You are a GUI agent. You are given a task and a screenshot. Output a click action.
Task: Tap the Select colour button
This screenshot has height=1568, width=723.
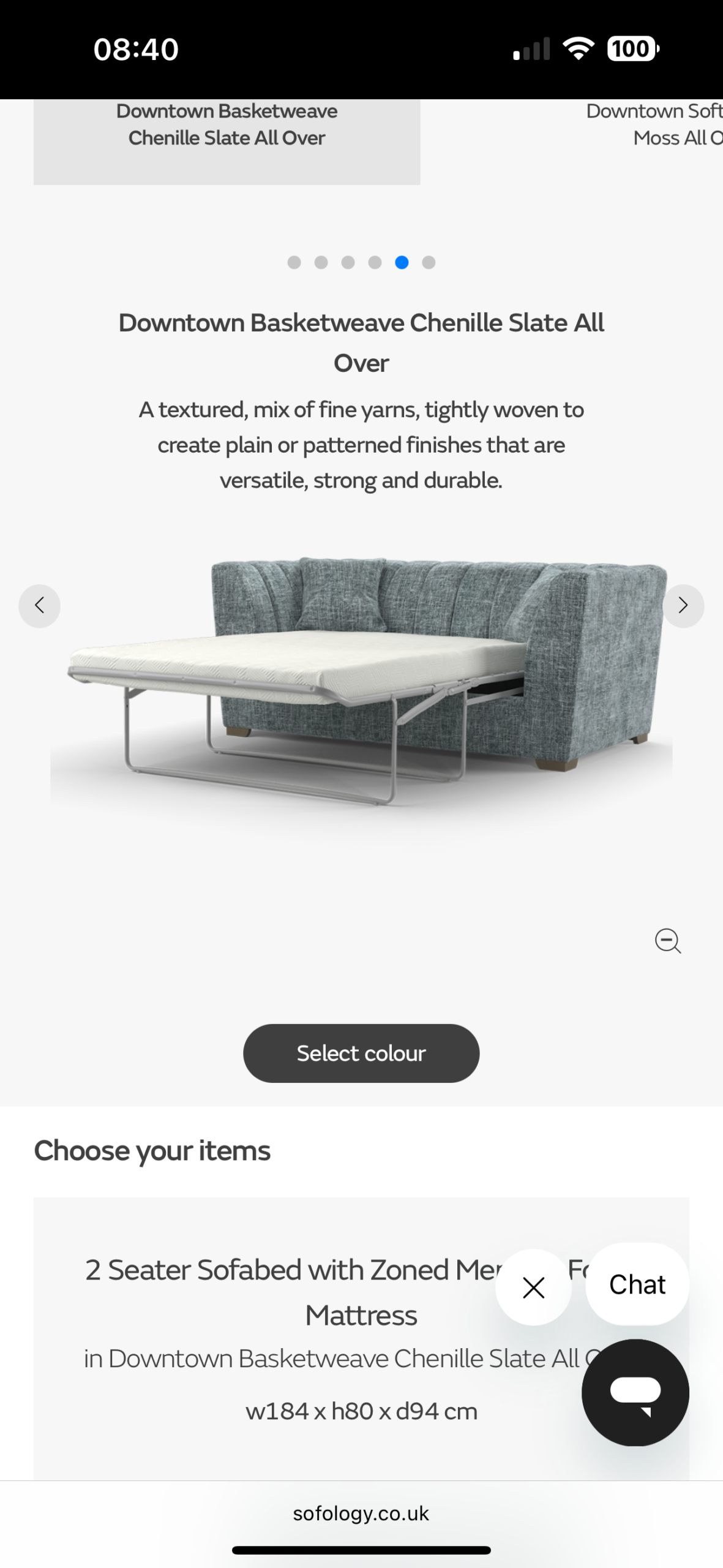361,1053
